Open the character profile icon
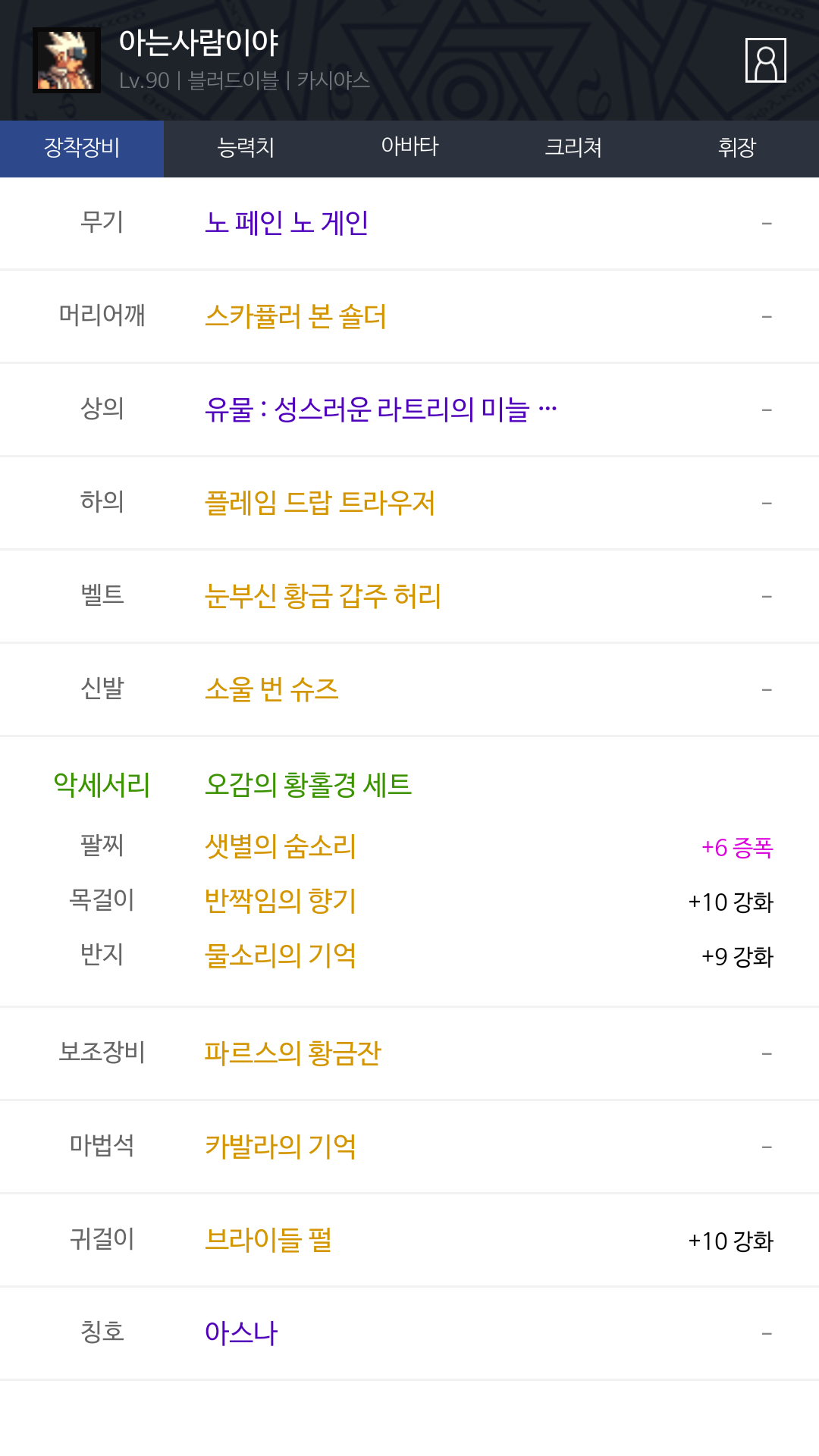Image resolution: width=819 pixels, height=1456 pixels. click(x=765, y=60)
